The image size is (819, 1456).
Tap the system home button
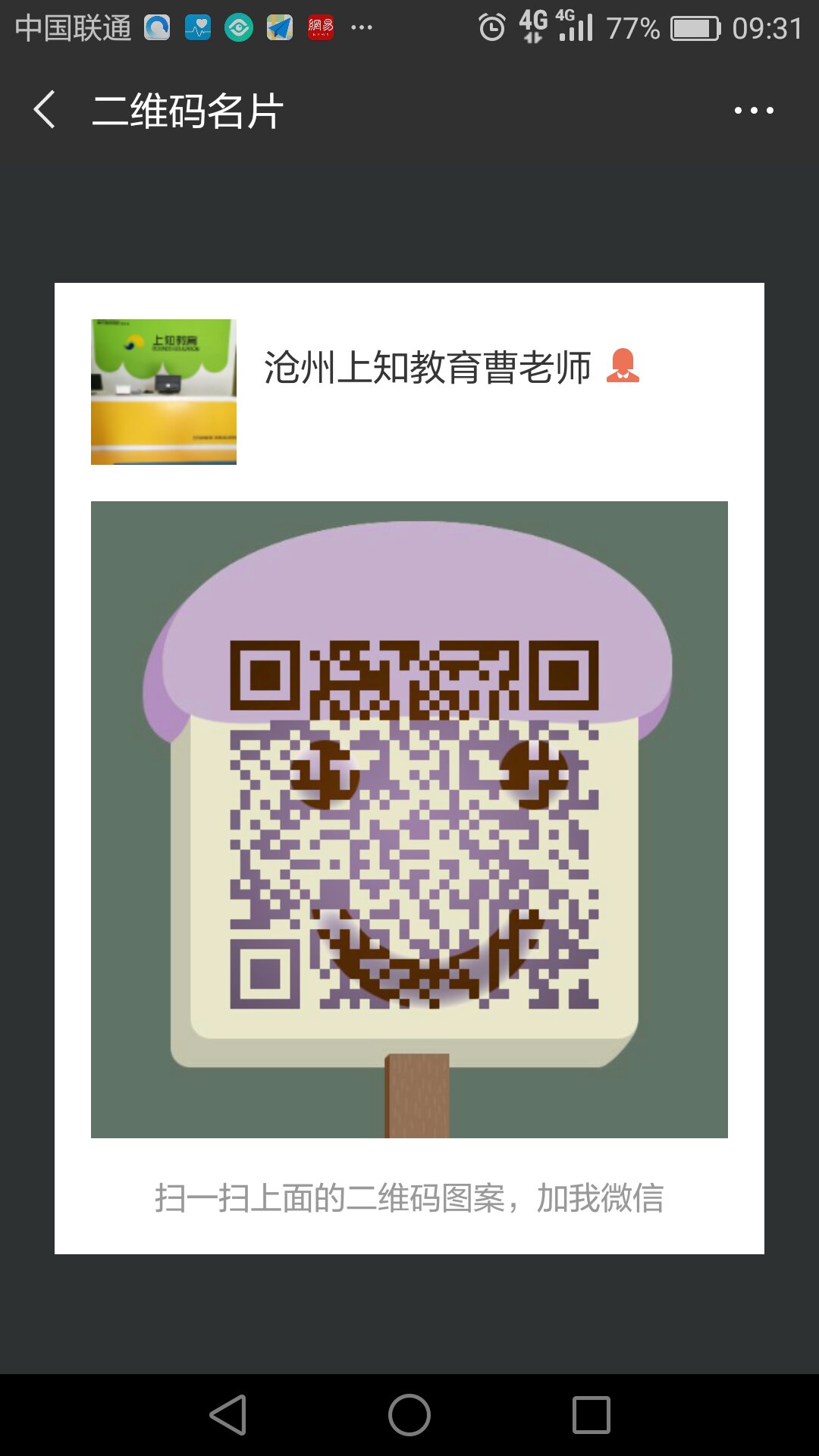pyautogui.click(x=409, y=1415)
